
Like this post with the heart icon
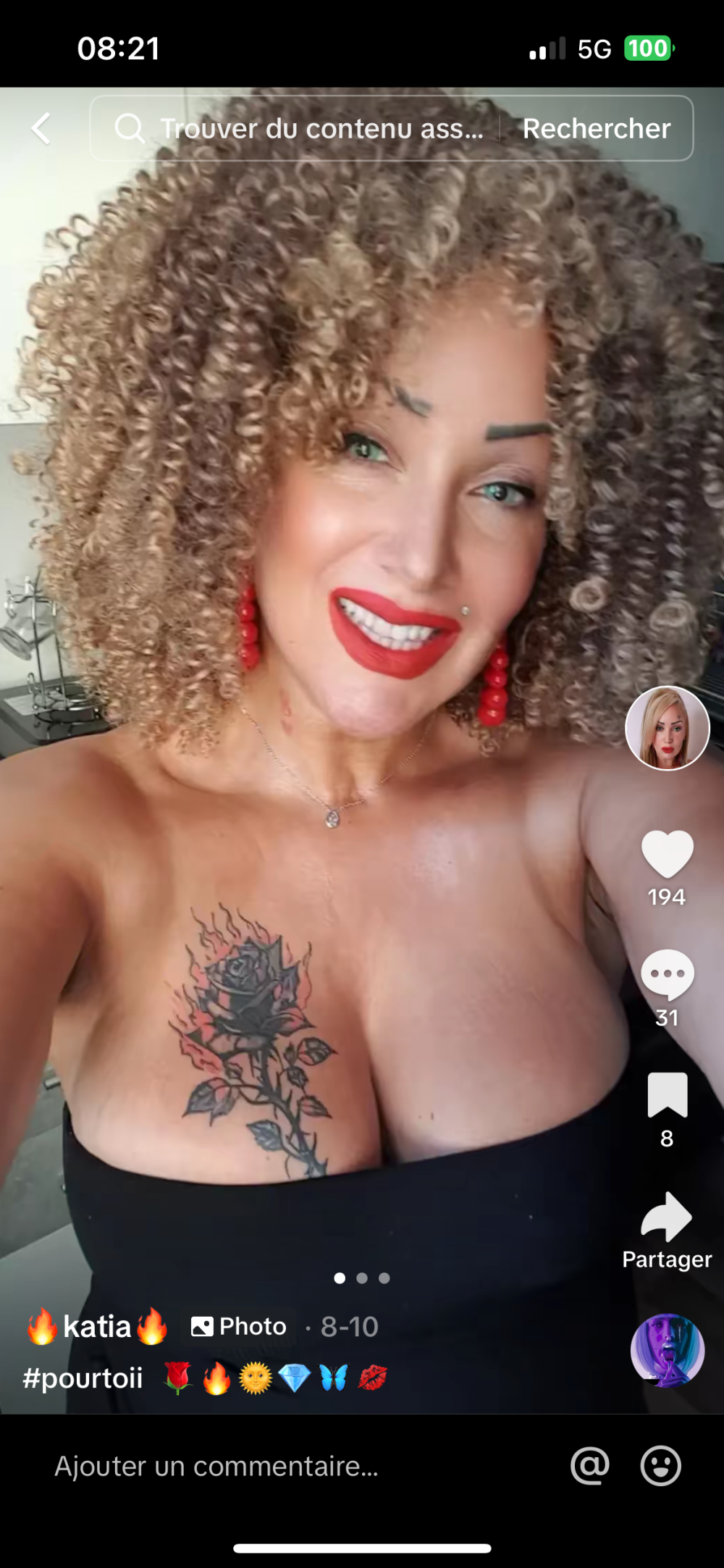pyautogui.click(x=667, y=855)
